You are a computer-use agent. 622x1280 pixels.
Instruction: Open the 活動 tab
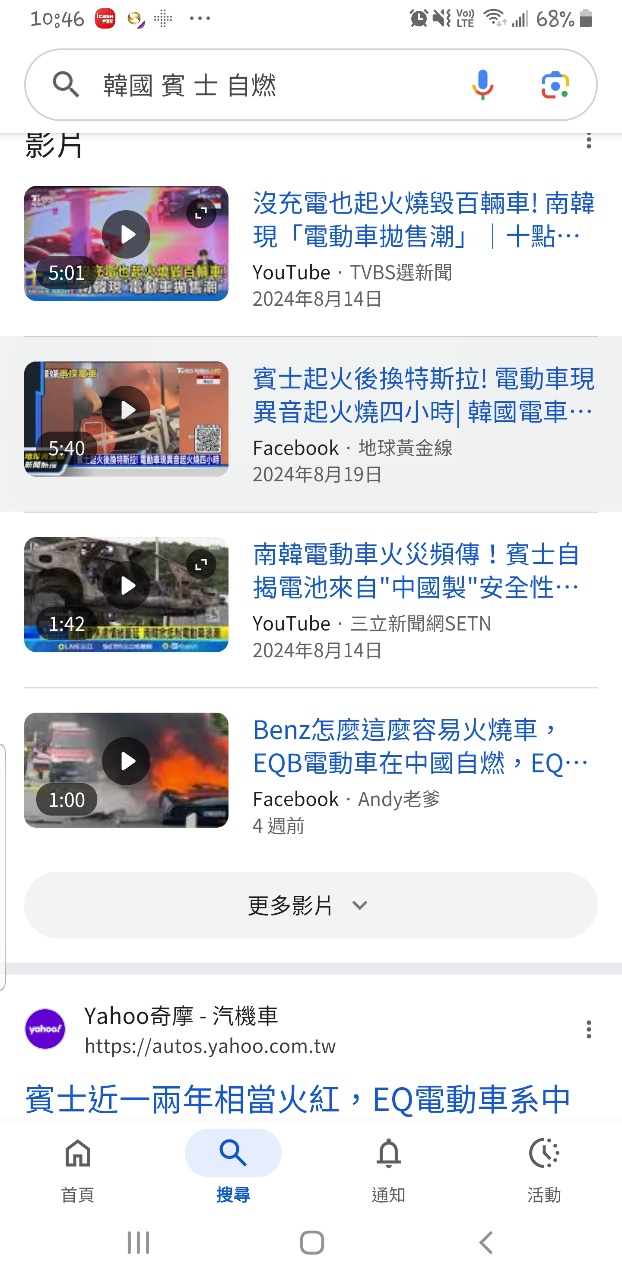(x=544, y=1168)
